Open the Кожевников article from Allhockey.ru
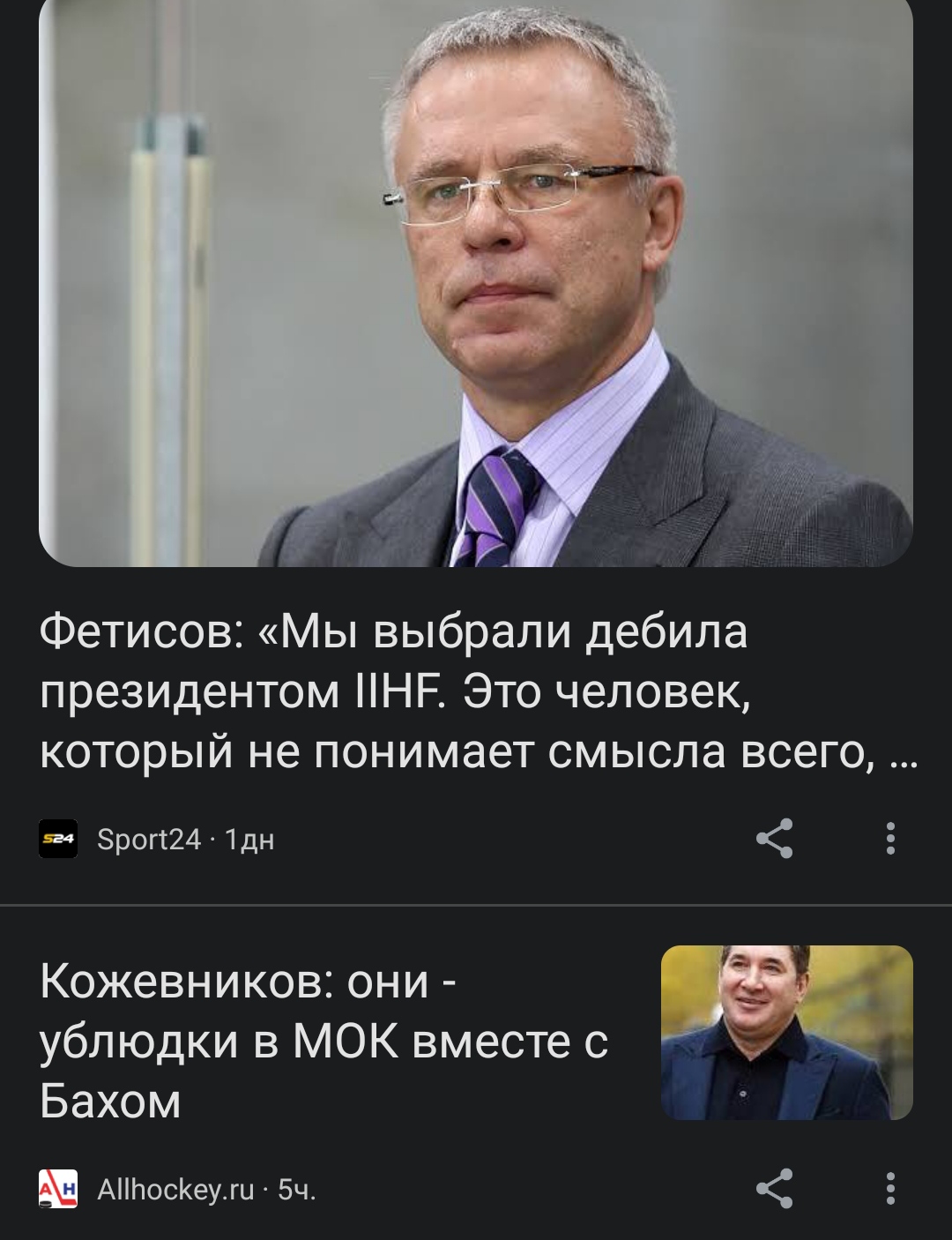This screenshot has width=952, height=1240. click(x=324, y=1042)
